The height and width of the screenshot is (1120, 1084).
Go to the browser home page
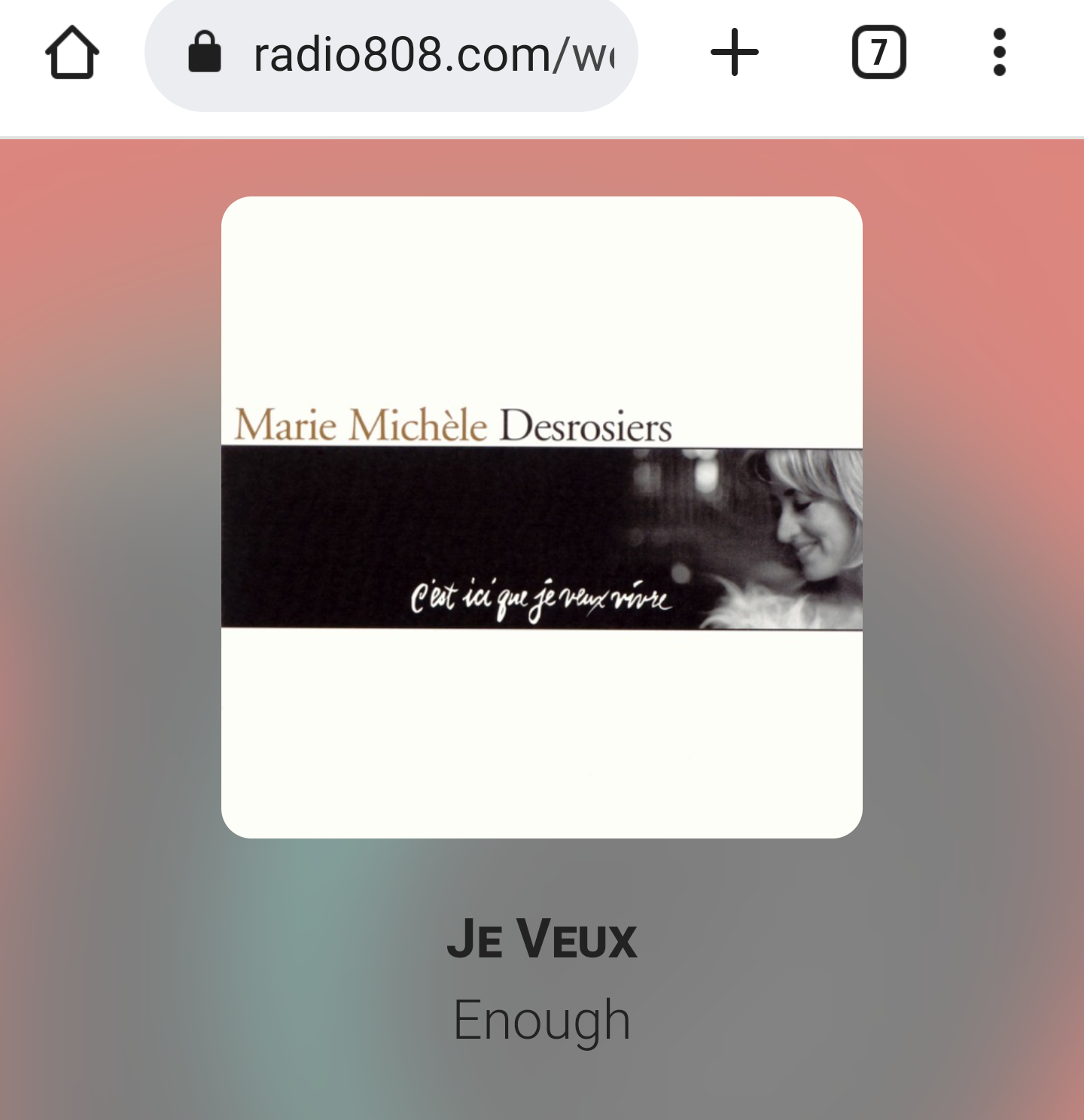(x=72, y=53)
